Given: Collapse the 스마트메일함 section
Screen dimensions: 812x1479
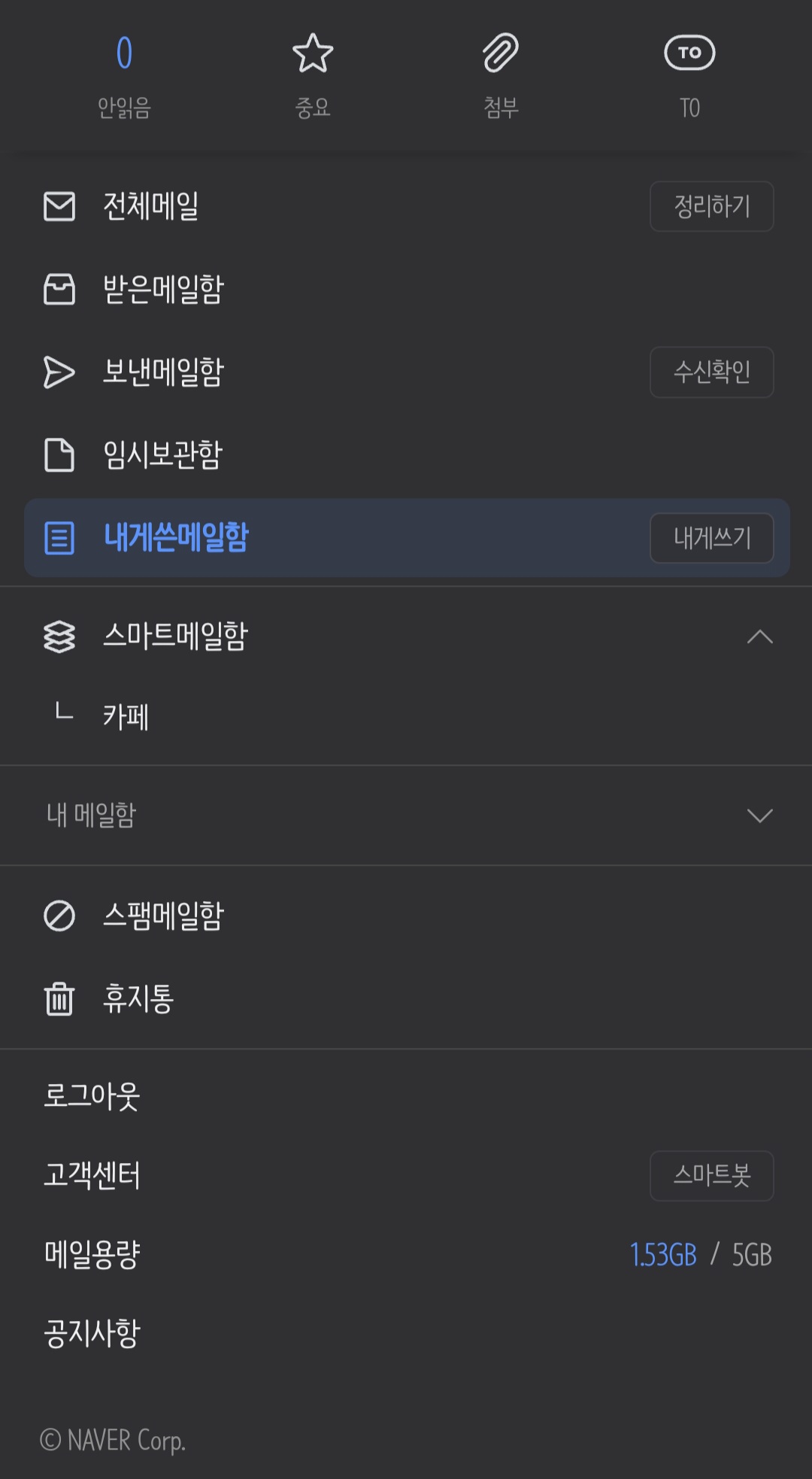Looking at the screenshot, I should coord(759,636).
